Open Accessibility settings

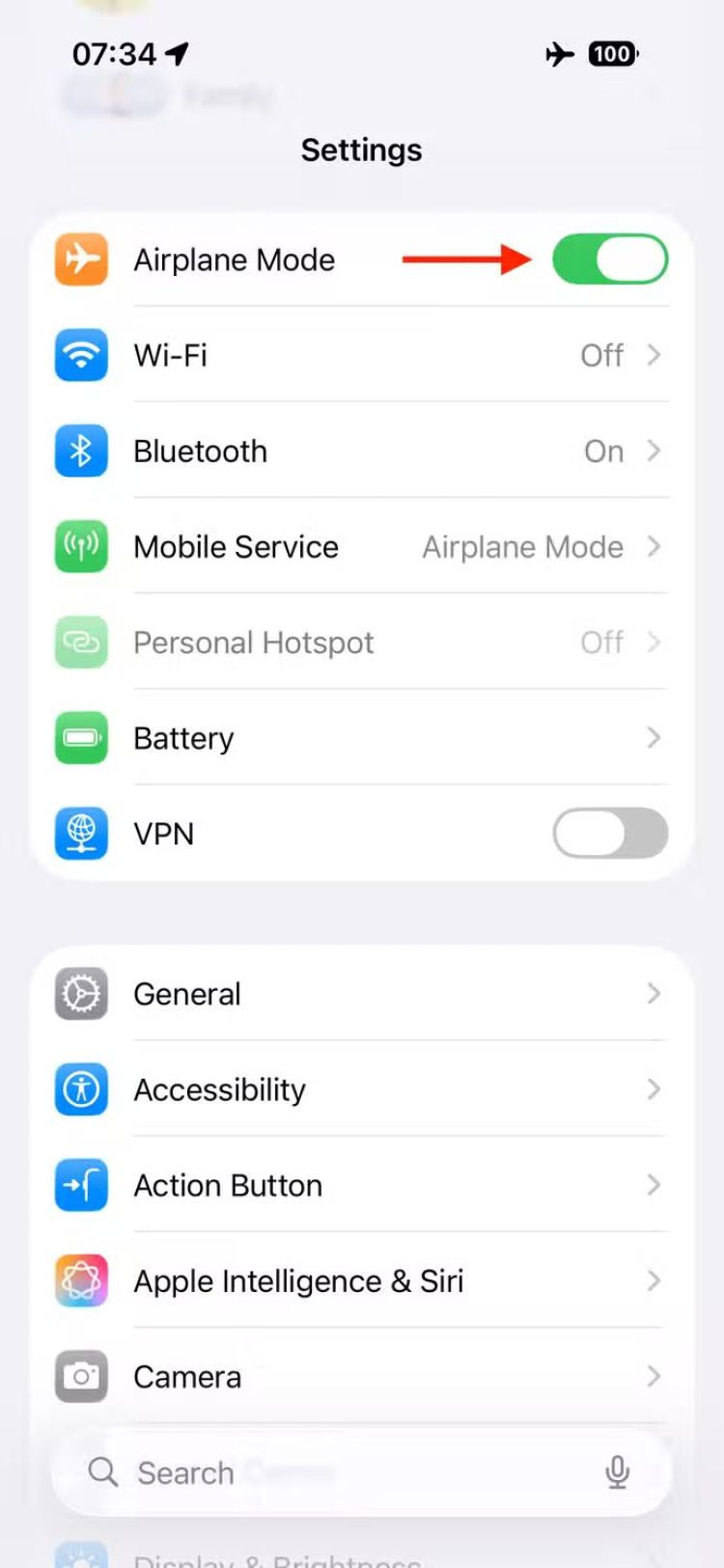[362, 1089]
